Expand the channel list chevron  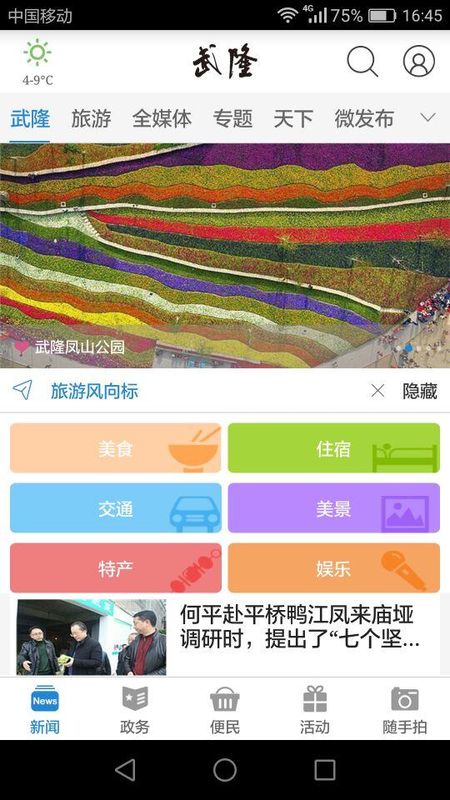tap(428, 118)
